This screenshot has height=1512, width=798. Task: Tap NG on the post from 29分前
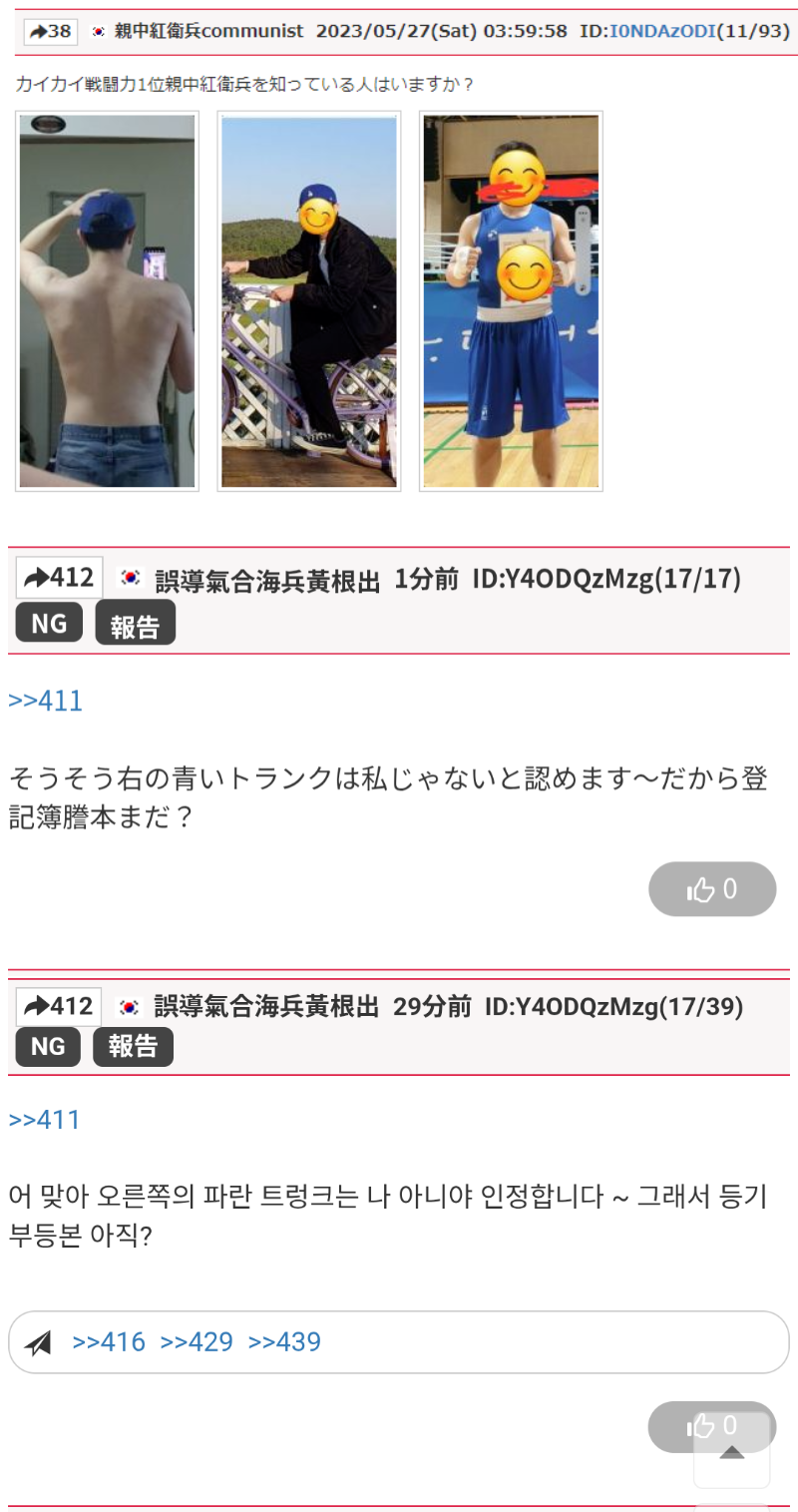pyautogui.click(x=48, y=1046)
